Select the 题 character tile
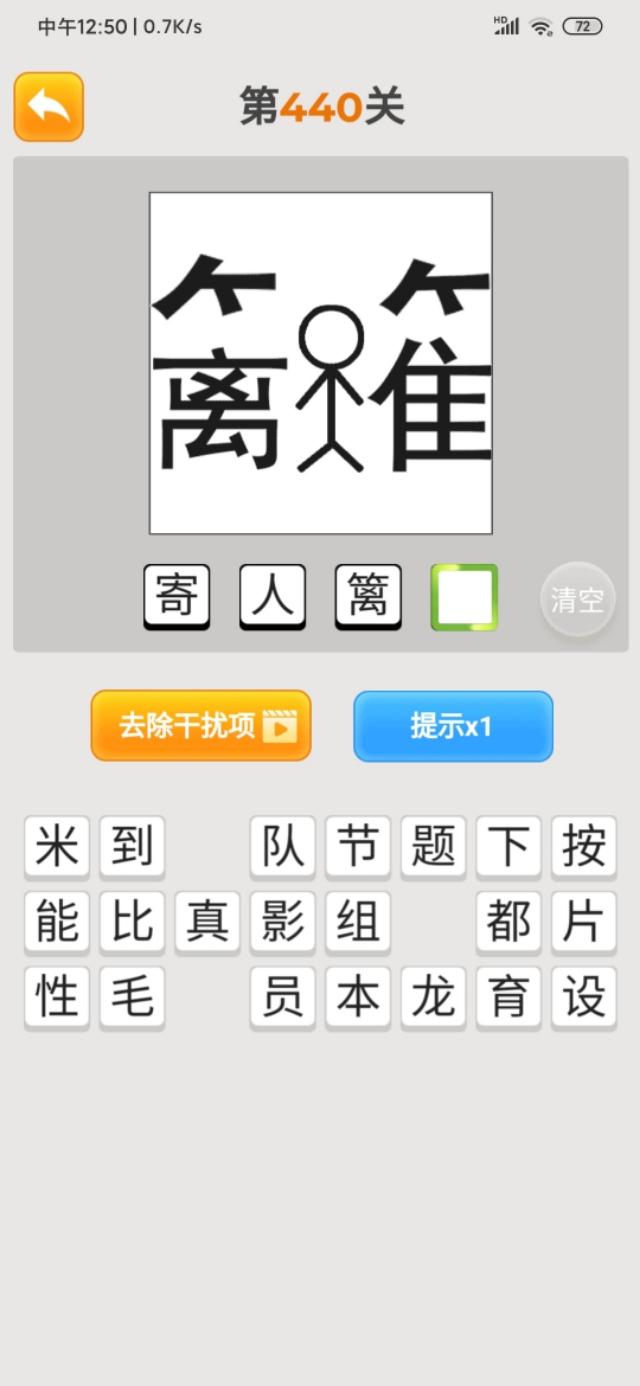 pos(433,847)
